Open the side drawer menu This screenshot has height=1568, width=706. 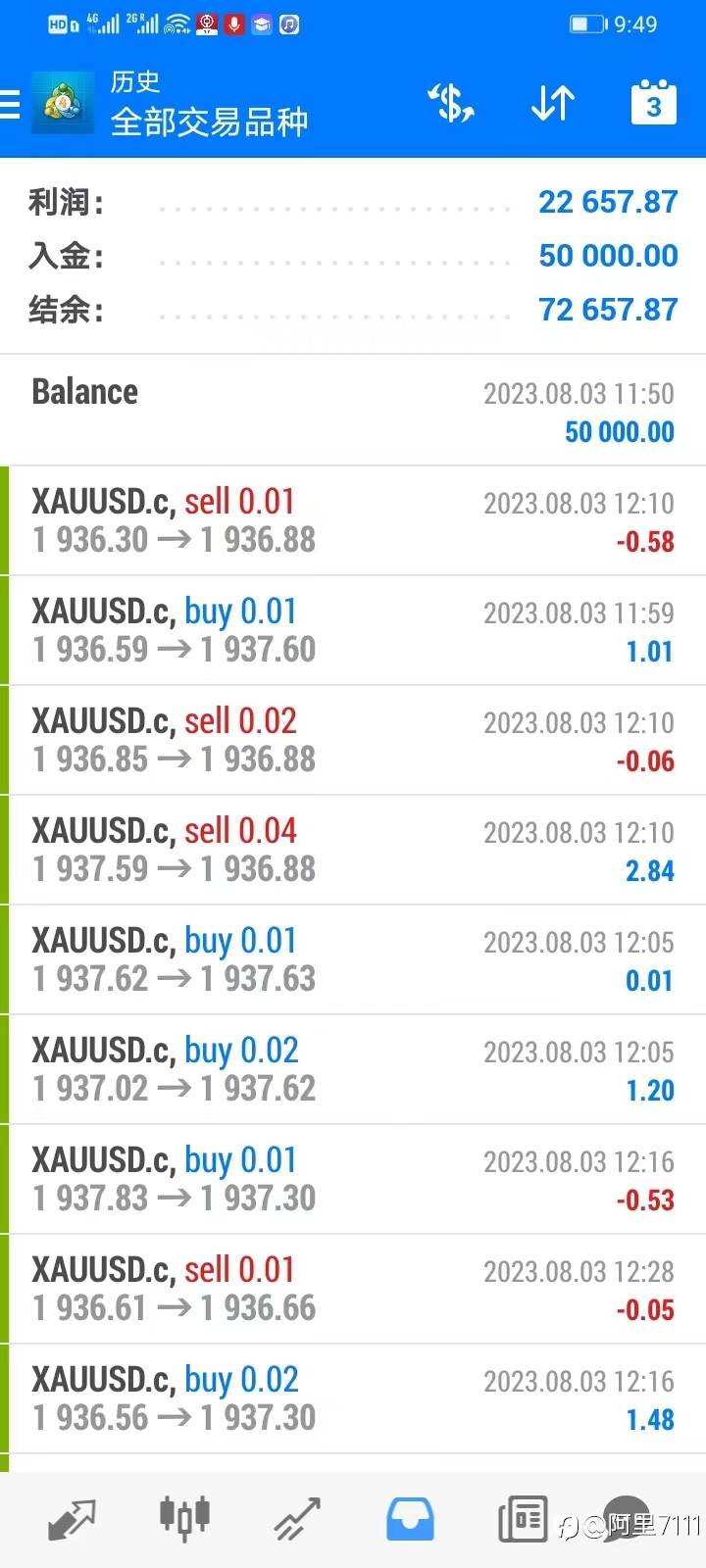(x=12, y=104)
